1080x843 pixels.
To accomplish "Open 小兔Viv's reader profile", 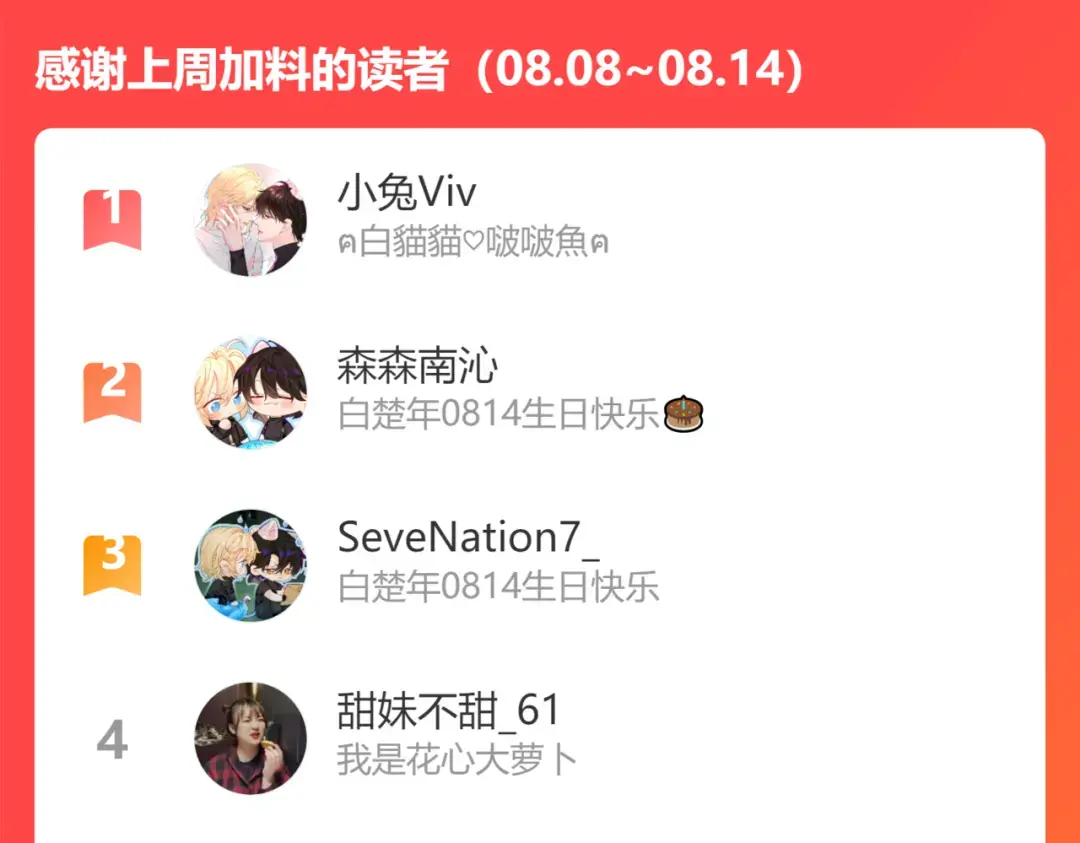I will [406, 192].
